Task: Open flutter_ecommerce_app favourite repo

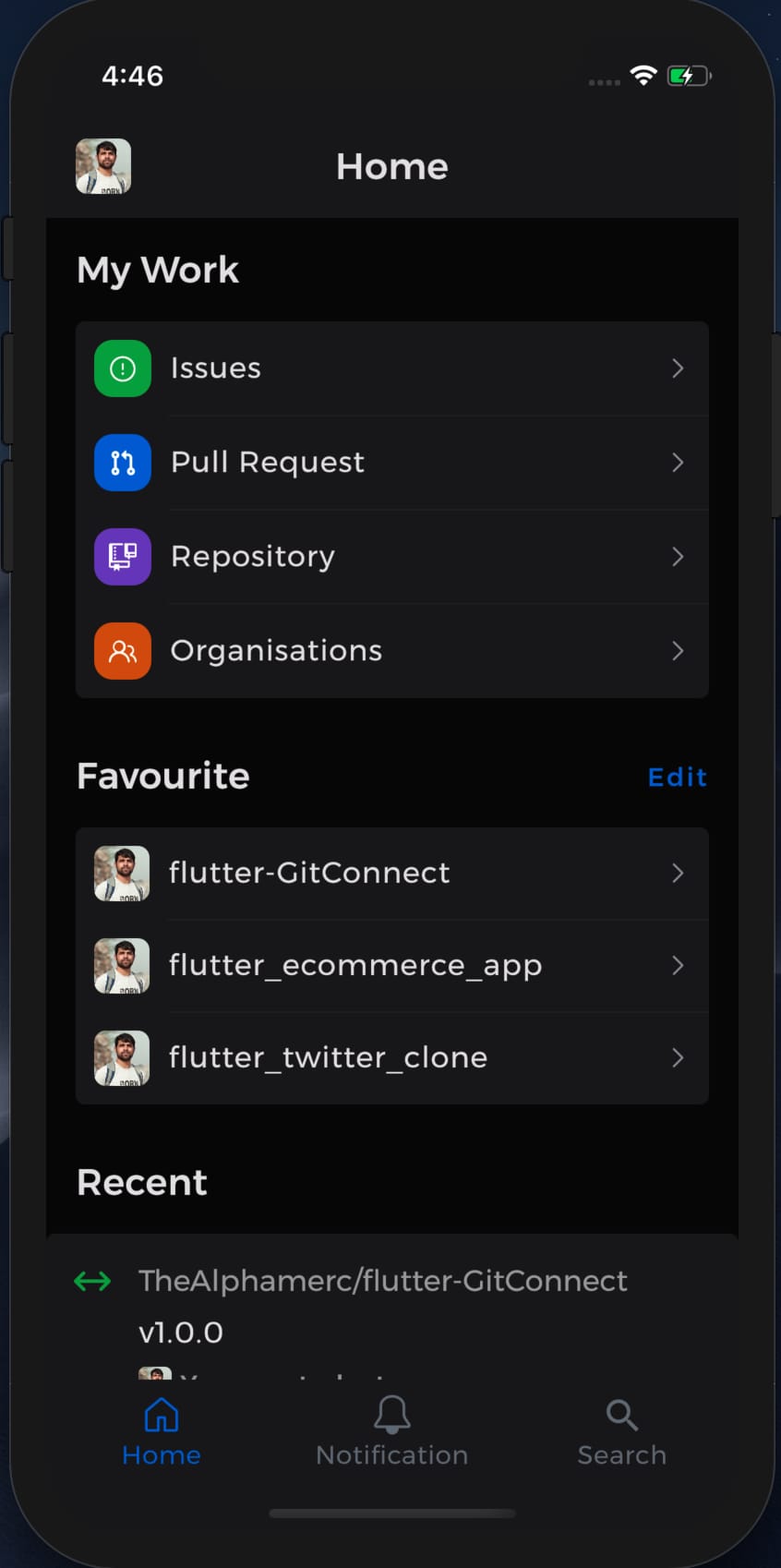Action: tap(391, 966)
